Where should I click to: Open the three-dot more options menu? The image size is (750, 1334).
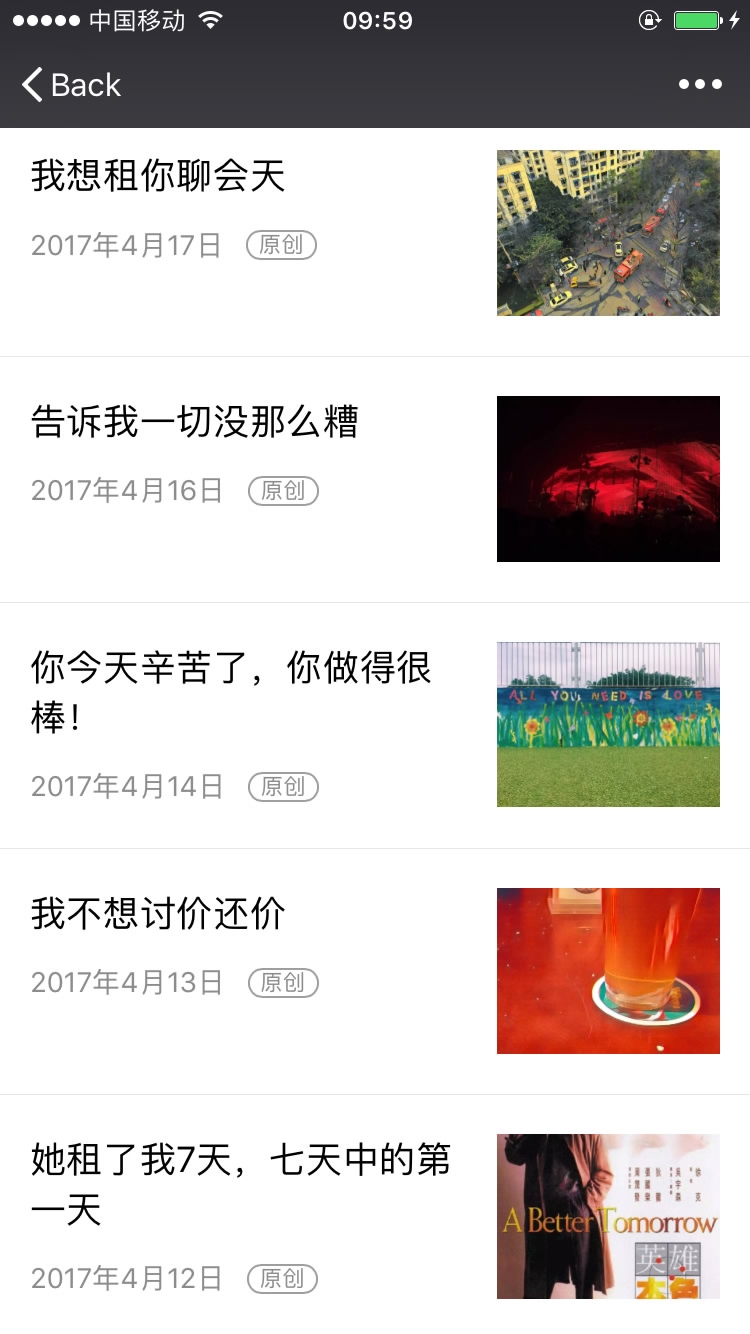[700, 85]
